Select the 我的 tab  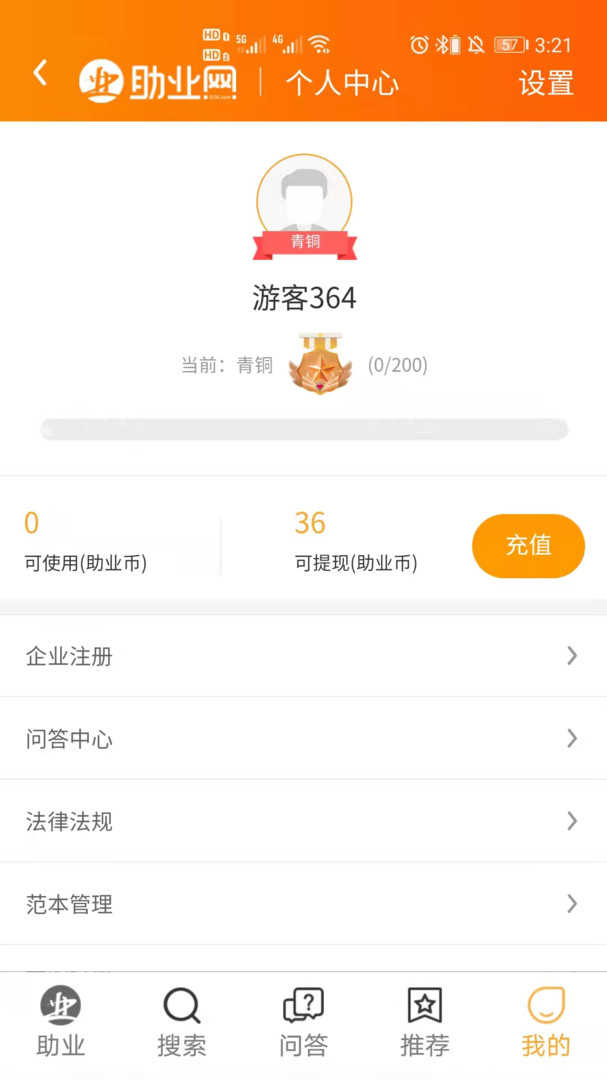tap(545, 1022)
